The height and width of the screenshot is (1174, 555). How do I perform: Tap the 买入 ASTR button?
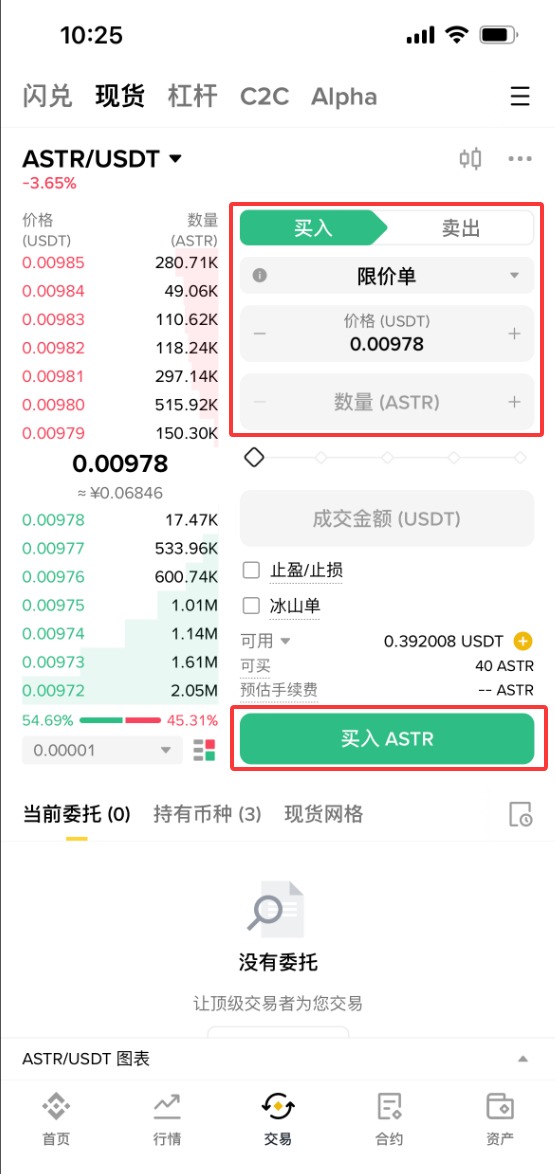[386, 739]
